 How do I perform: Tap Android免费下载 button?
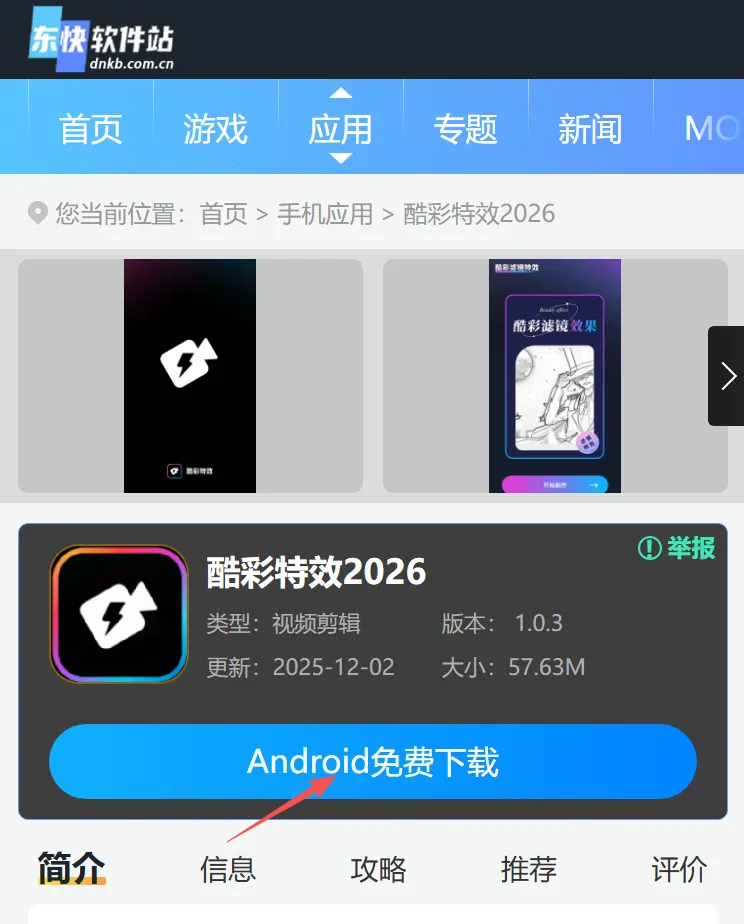[372, 762]
